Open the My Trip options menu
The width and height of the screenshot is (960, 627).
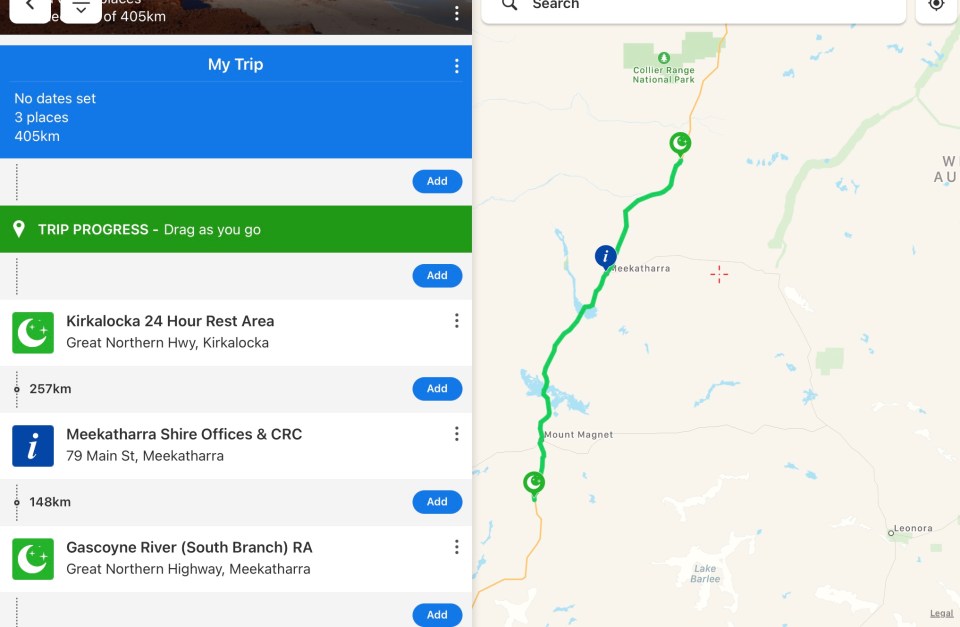pos(457,66)
